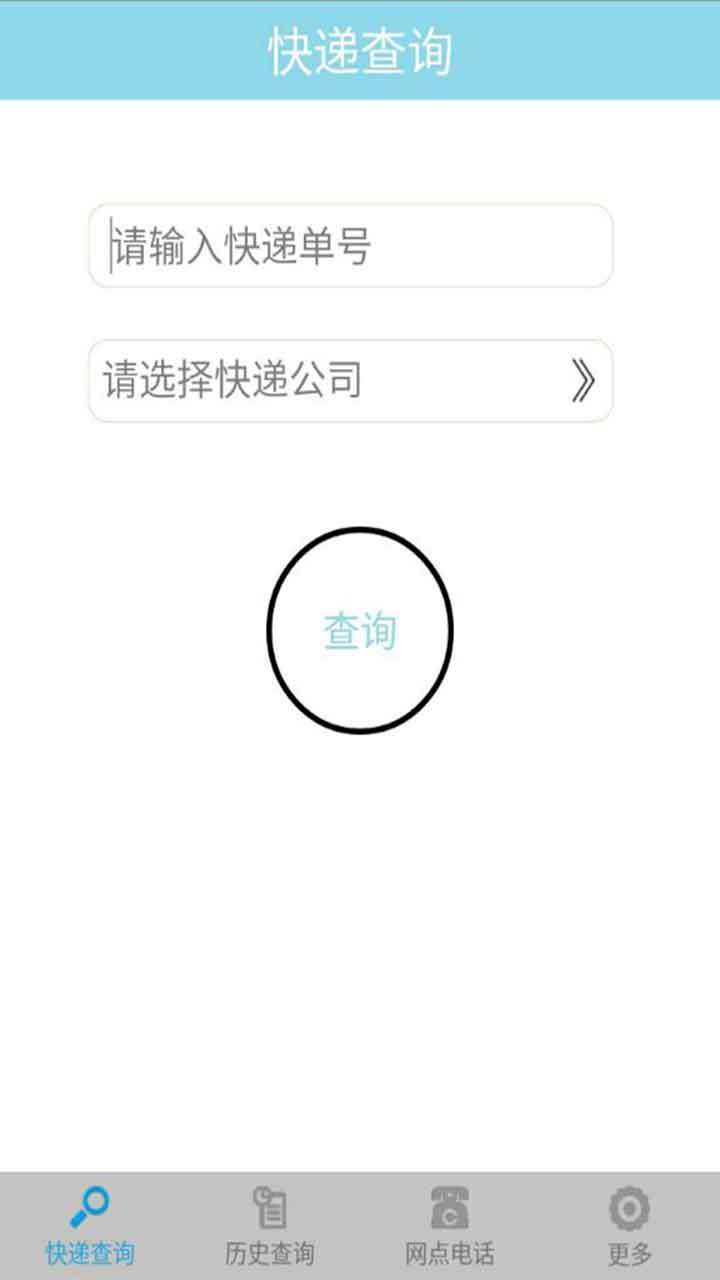
Task: Select the 快递查询 express query tab
Action: [x=90, y=1226]
